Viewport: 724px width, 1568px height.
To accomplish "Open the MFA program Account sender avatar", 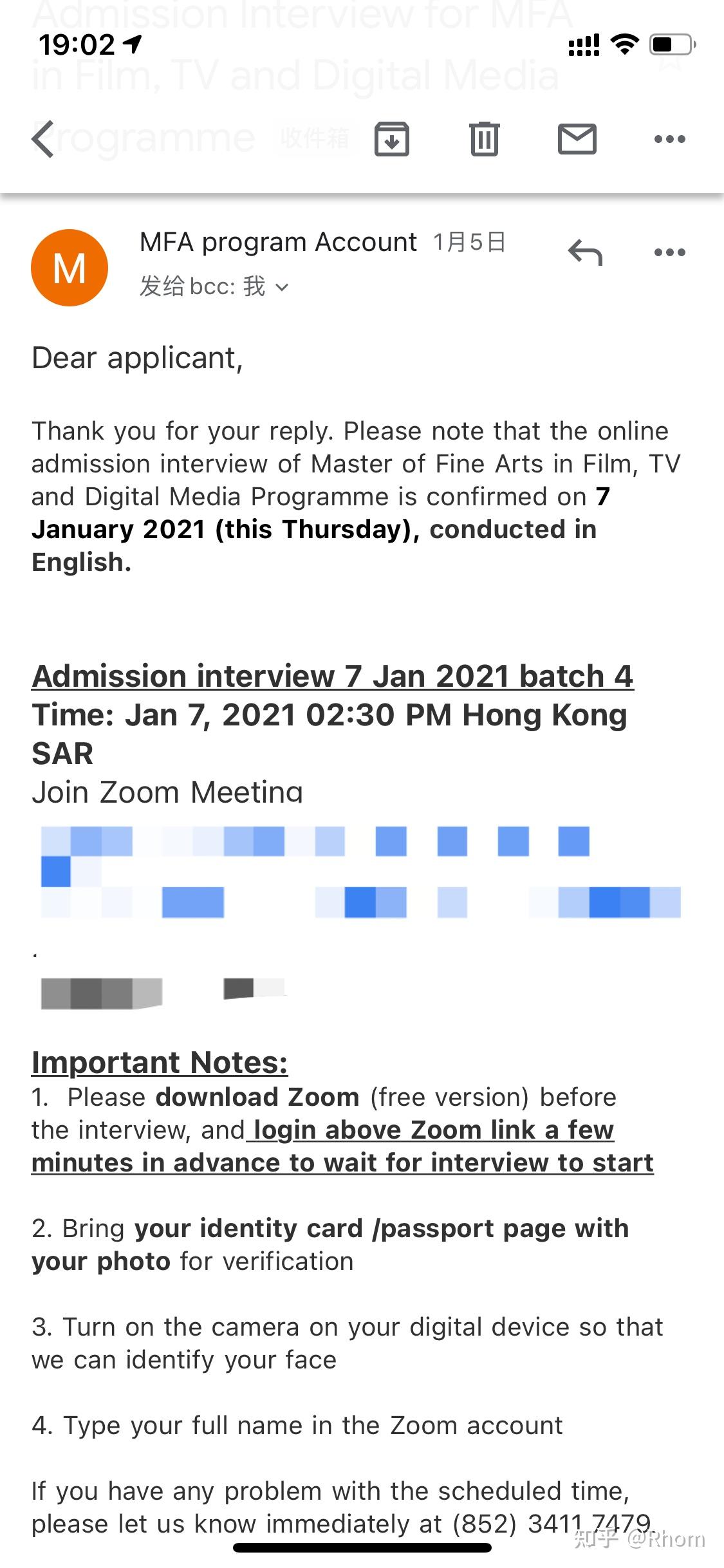I will [x=70, y=267].
